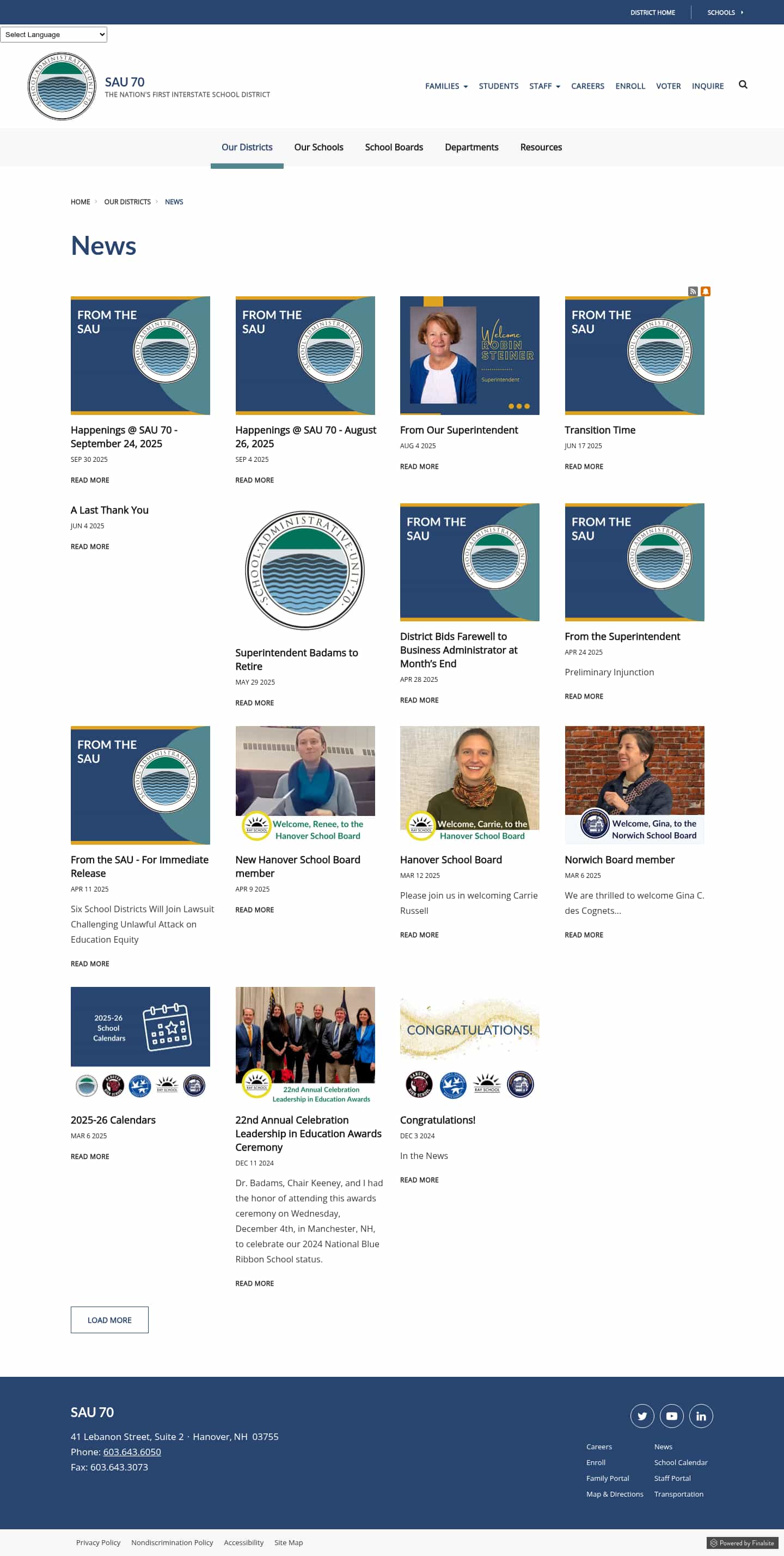
Task: Go to Home breadcrumb
Action: pos(79,202)
